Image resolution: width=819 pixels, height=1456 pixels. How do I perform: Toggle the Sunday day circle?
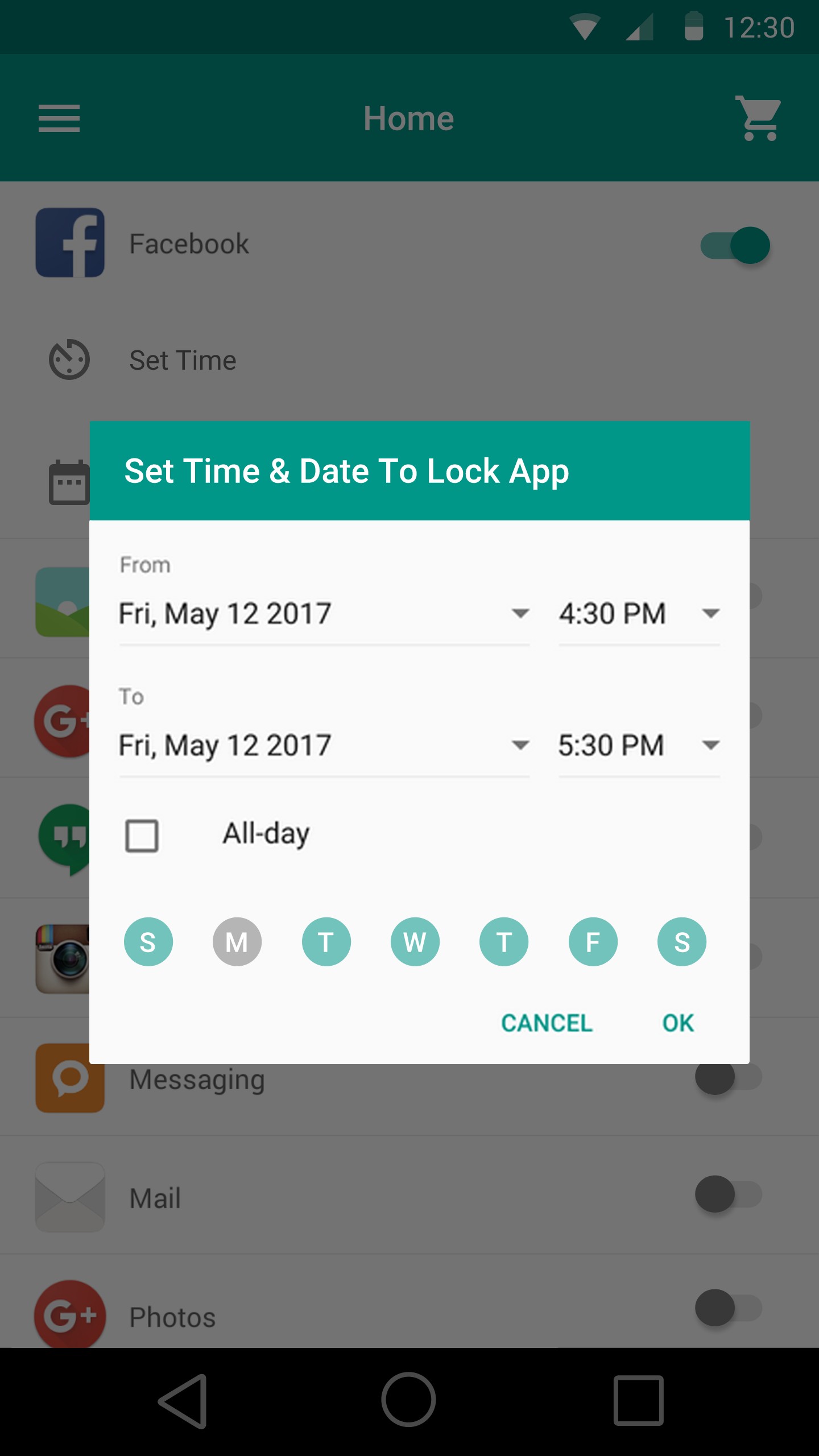point(148,942)
